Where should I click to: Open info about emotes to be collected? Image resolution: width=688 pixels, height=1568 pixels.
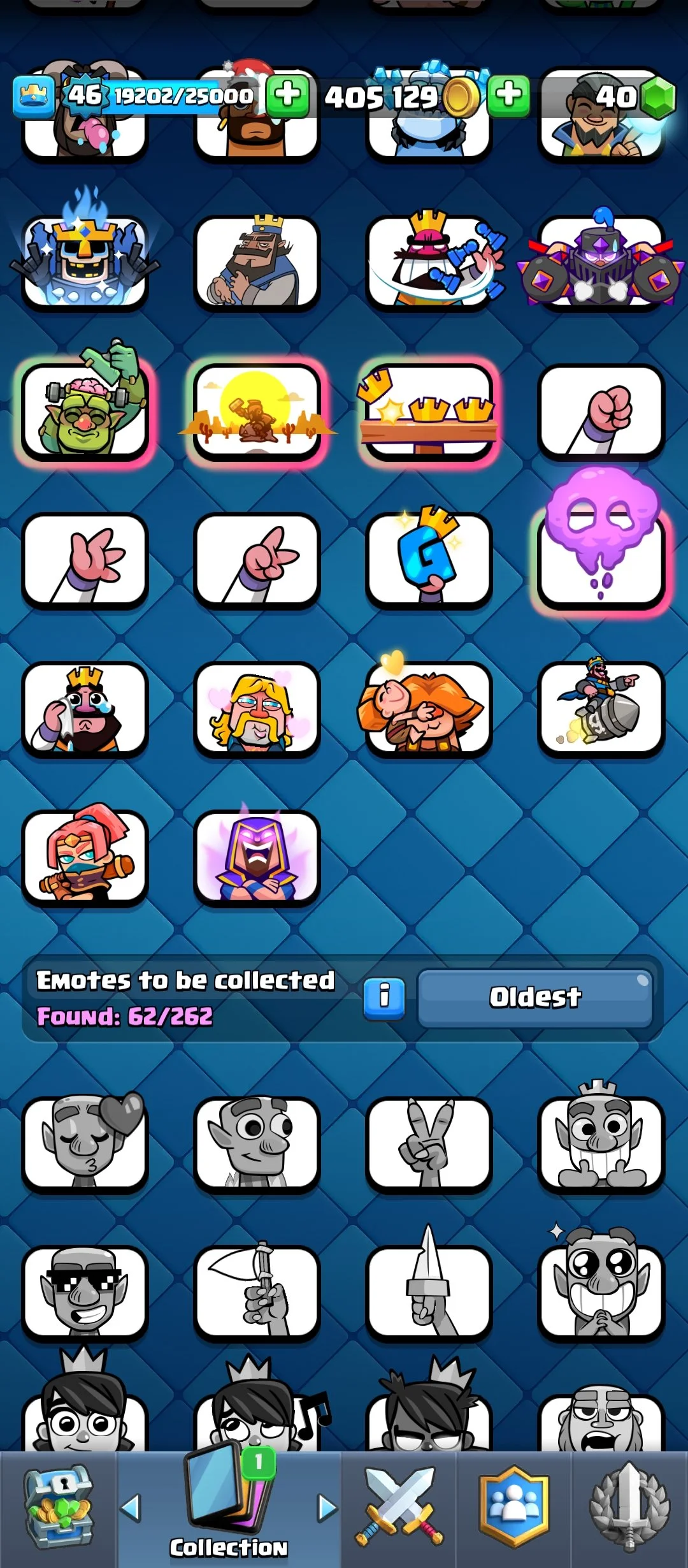point(384,998)
